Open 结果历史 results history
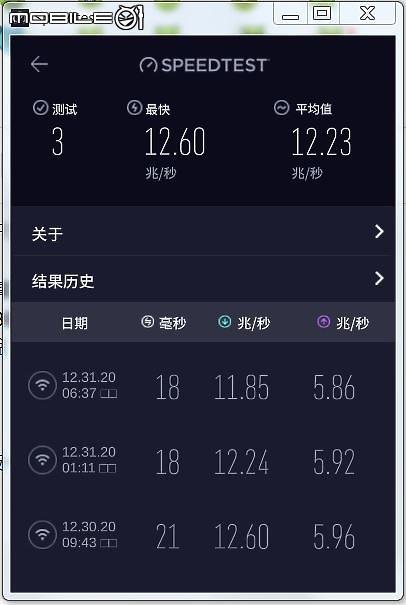 203,279
